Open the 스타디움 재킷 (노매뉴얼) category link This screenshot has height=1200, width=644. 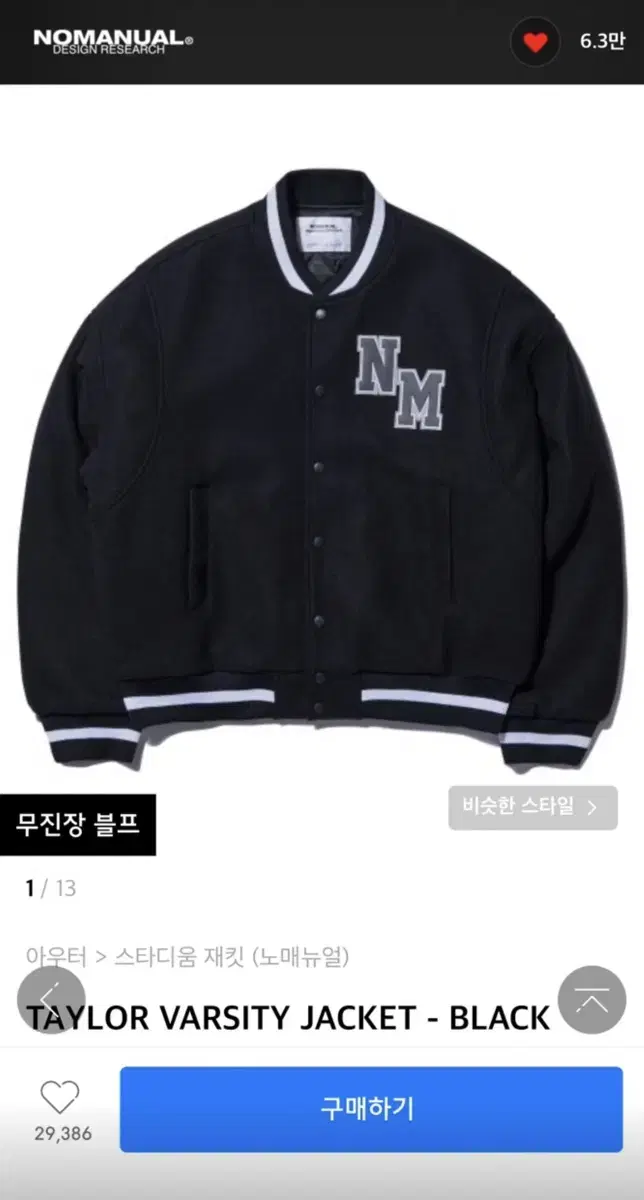[232, 957]
